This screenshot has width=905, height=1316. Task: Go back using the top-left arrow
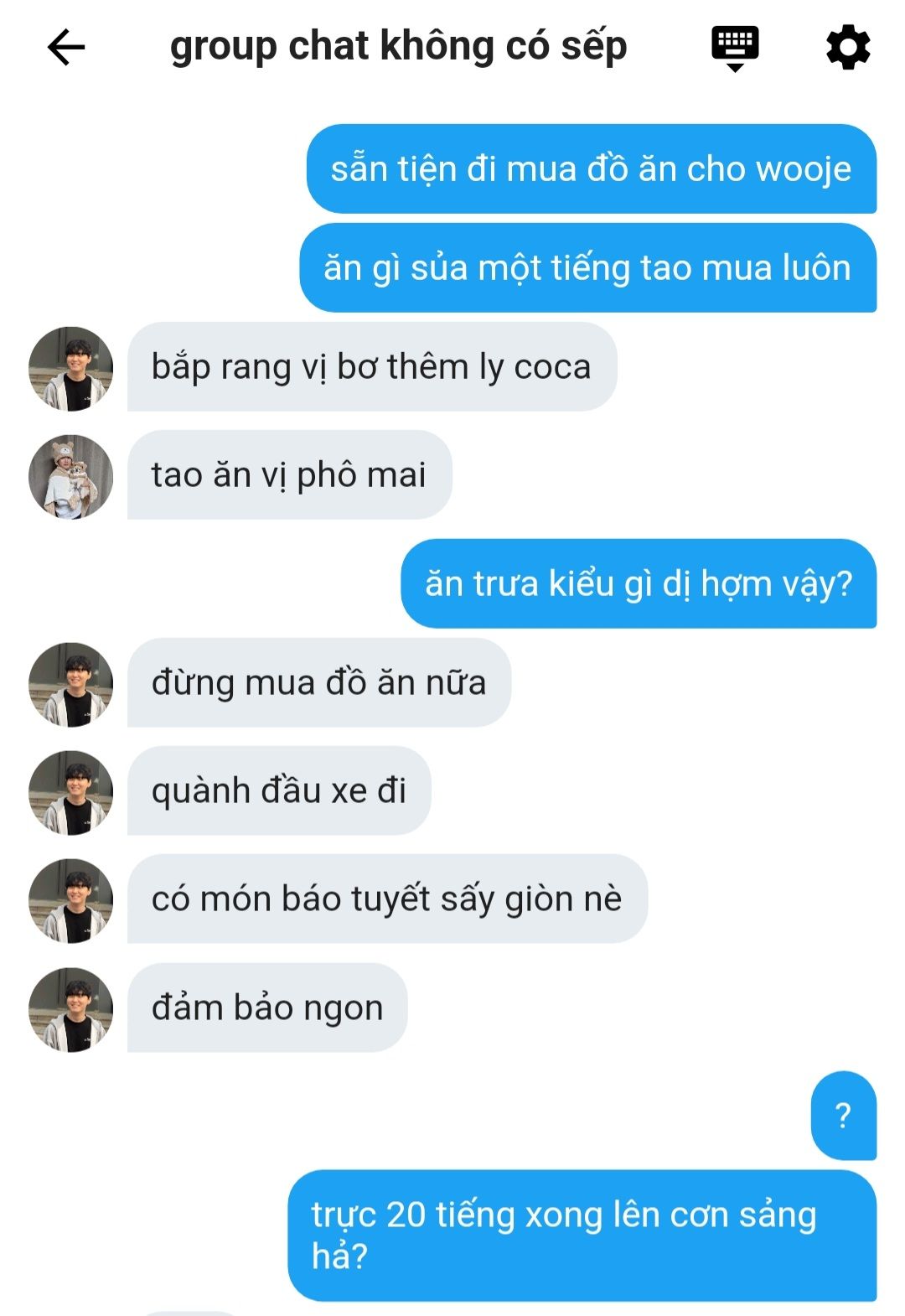coord(66,47)
